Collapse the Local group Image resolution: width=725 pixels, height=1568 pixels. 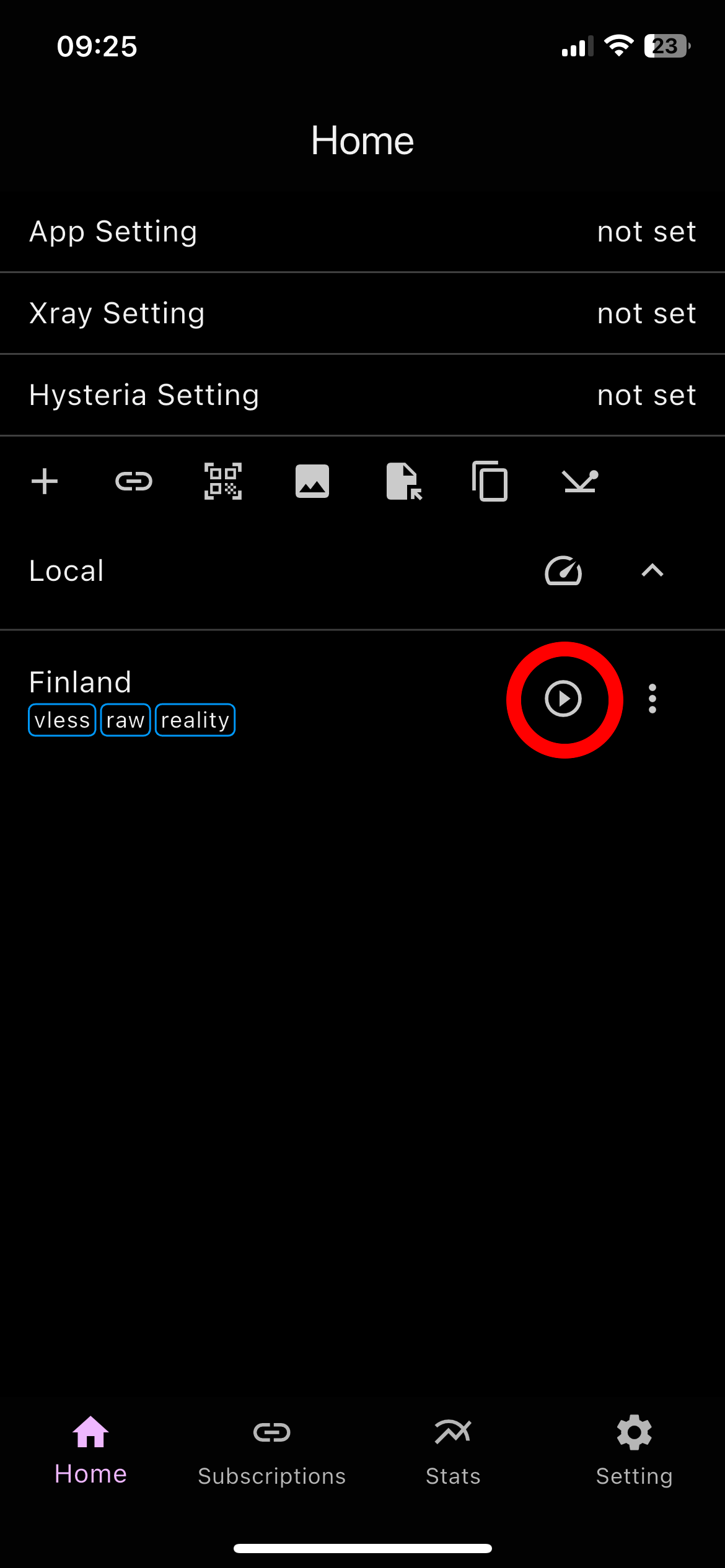(652, 570)
